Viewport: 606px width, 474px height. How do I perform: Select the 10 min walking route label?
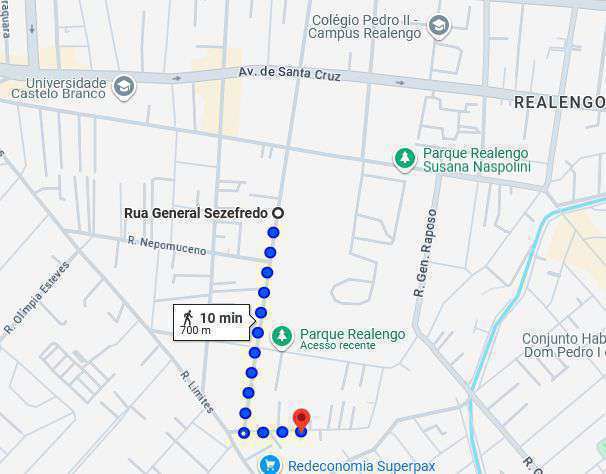211,323
